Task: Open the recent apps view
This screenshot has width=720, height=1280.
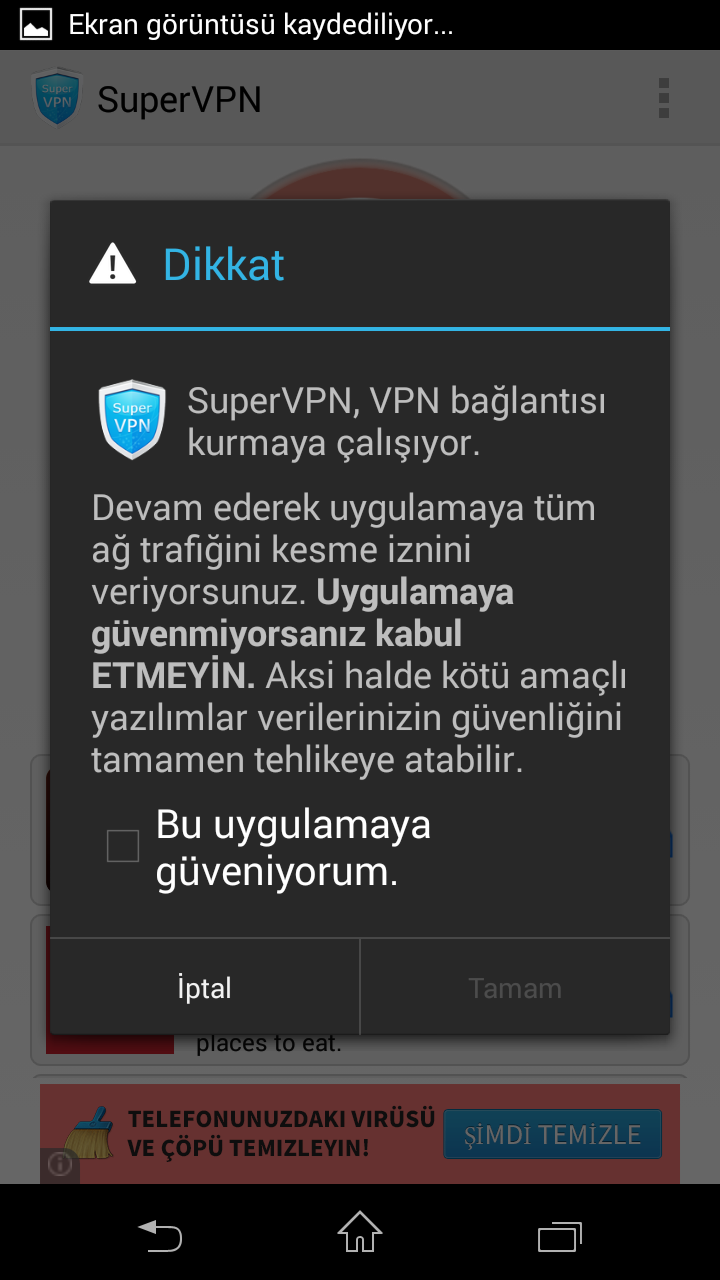Action: tap(559, 1234)
